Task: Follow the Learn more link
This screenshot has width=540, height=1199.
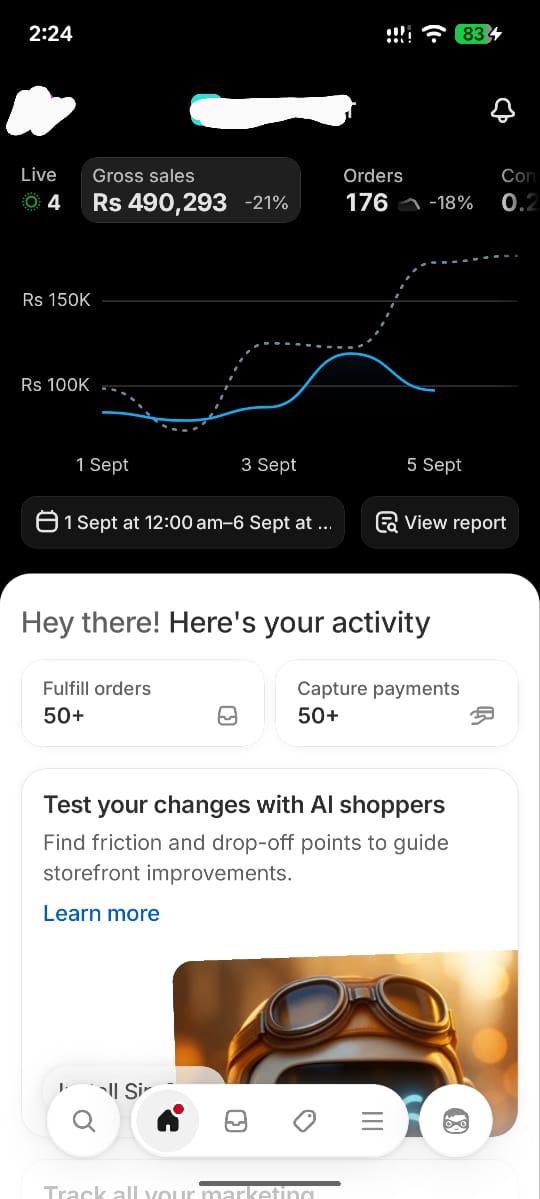Action: (101, 913)
